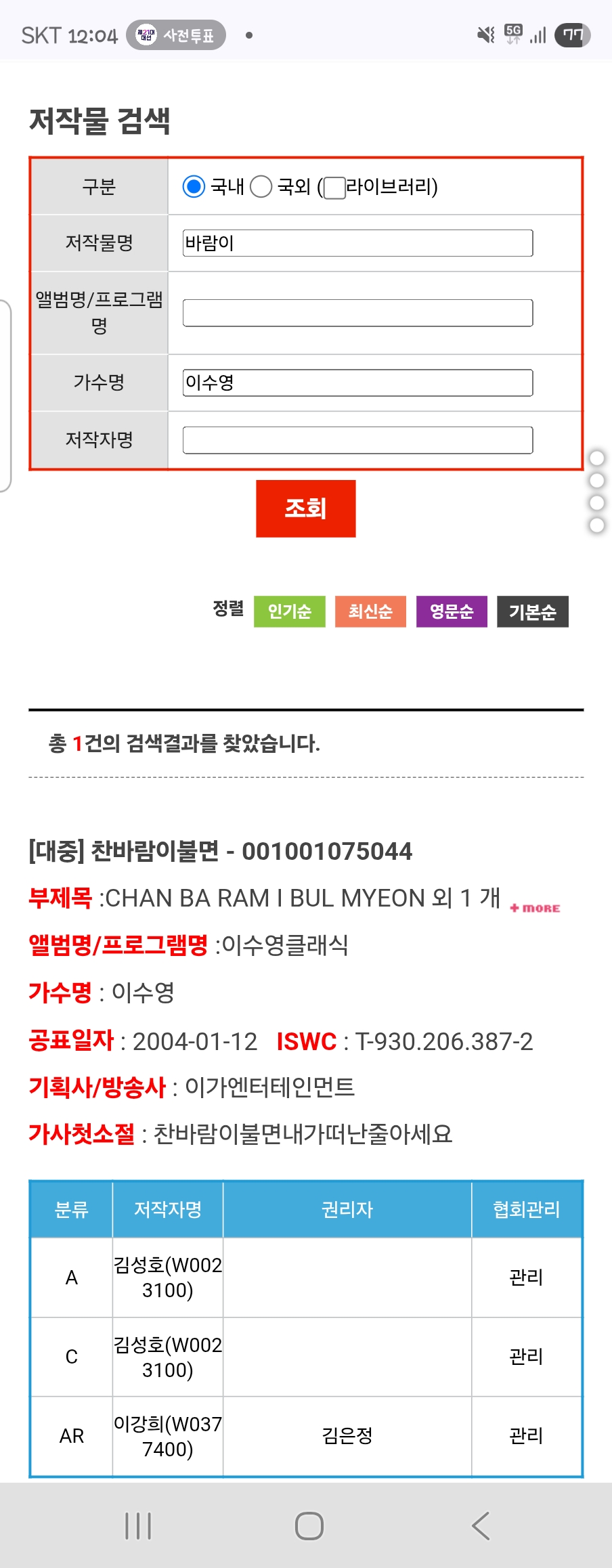Check the 라이브러리 checkbox

(x=334, y=188)
